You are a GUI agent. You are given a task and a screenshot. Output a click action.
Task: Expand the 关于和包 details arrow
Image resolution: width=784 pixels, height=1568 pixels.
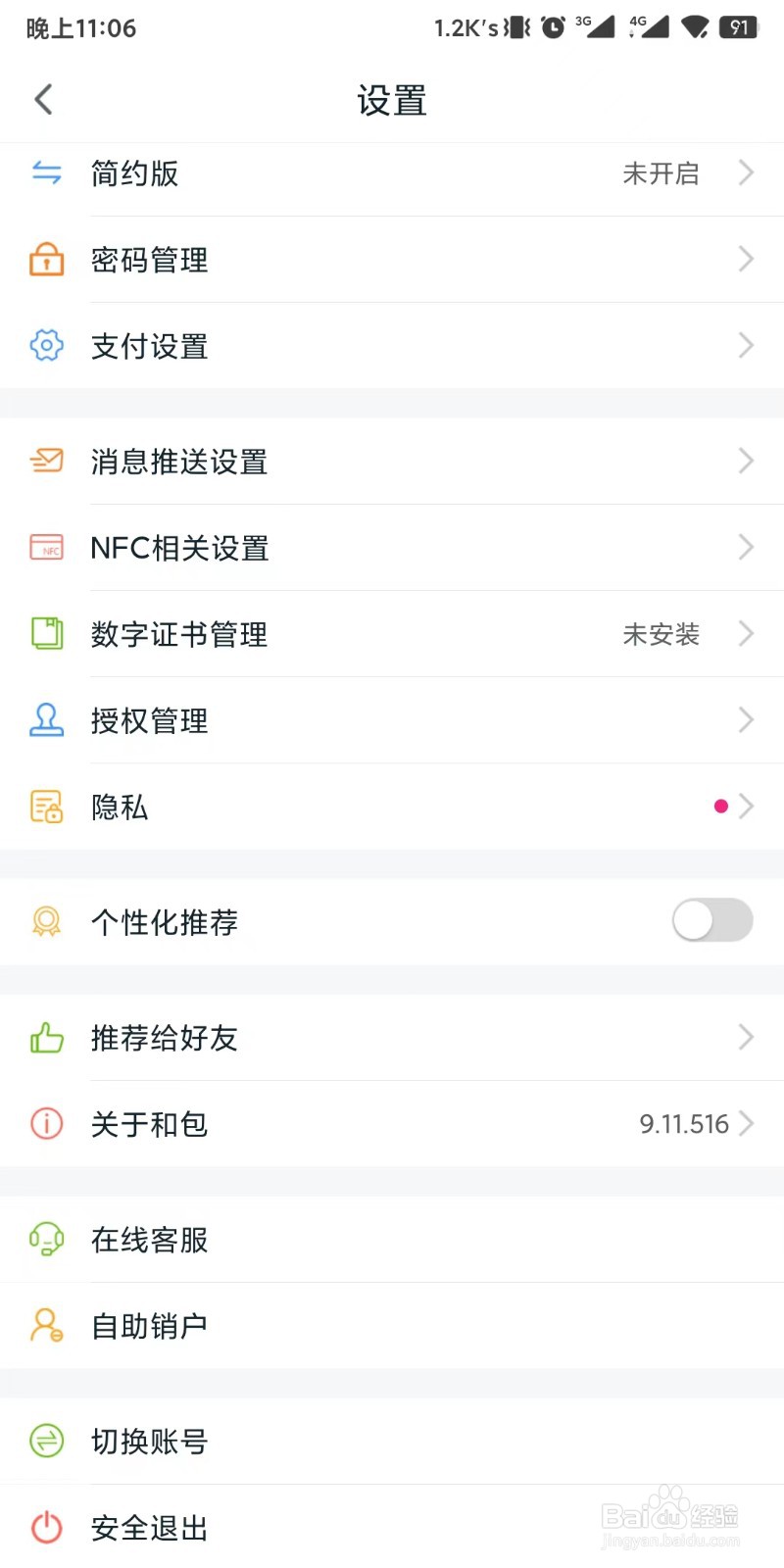pyautogui.click(x=748, y=1124)
